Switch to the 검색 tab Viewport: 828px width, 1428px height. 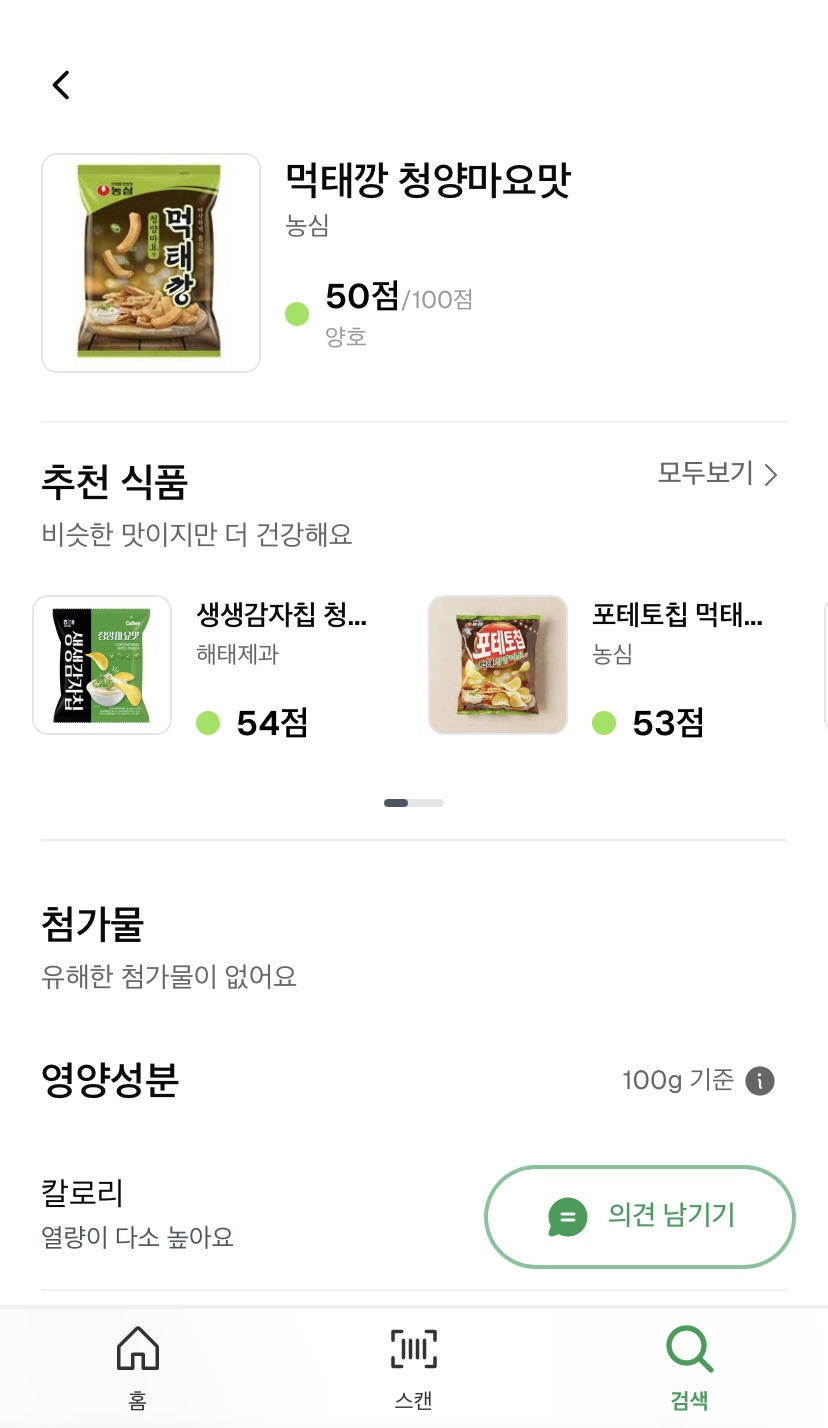pos(689,1365)
